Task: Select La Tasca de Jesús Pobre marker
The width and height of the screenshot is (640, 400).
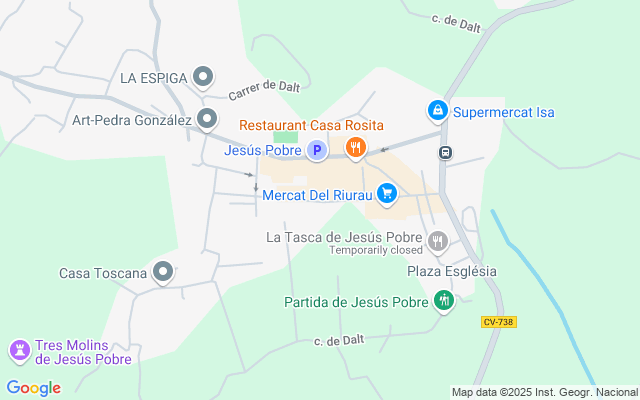Action: (x=438, y=241)
